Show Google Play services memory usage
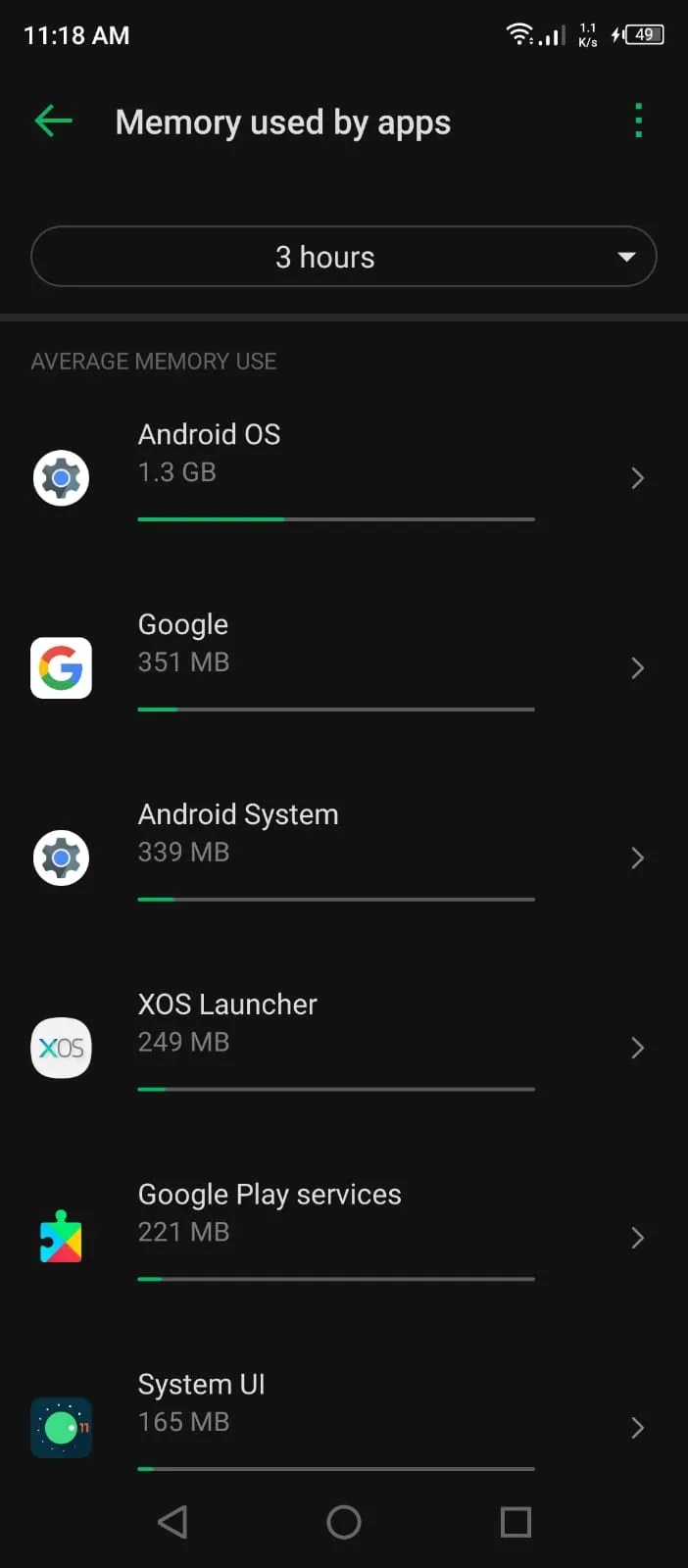Viewport: 688px width, 1568px height. tap(343, 1238)
